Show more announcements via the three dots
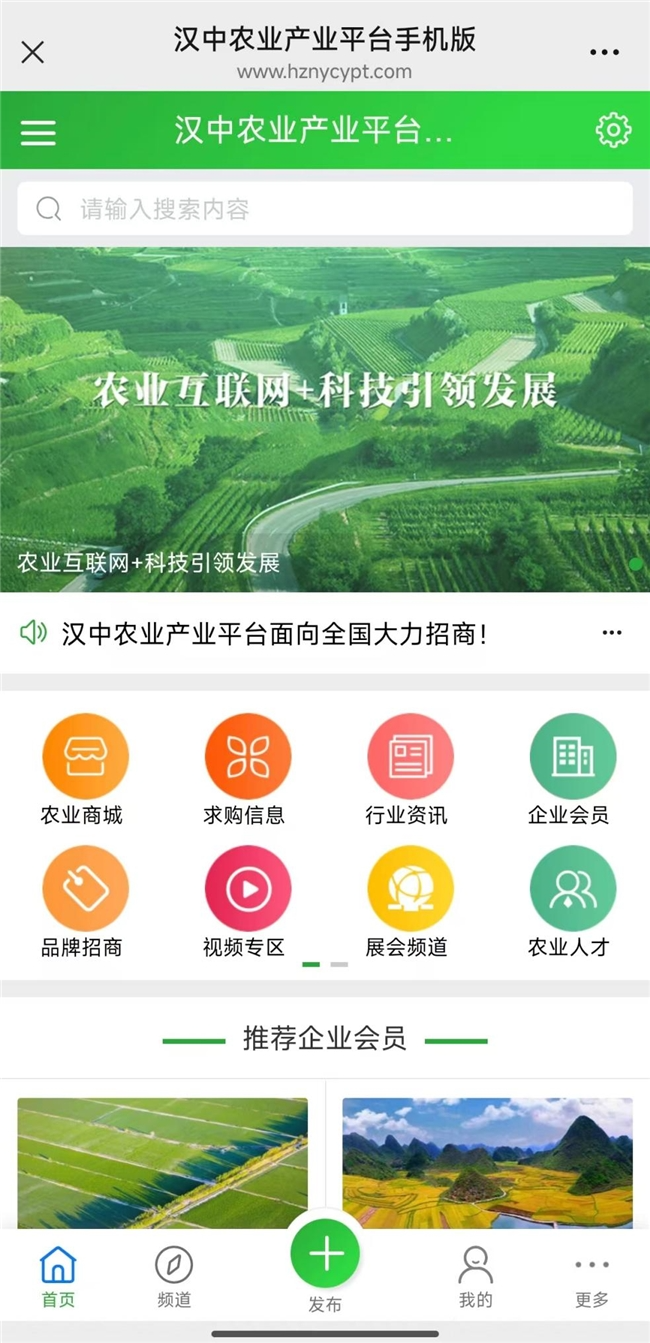The height and width of the screenshot is (1343, 650). [x=612, y=633]
